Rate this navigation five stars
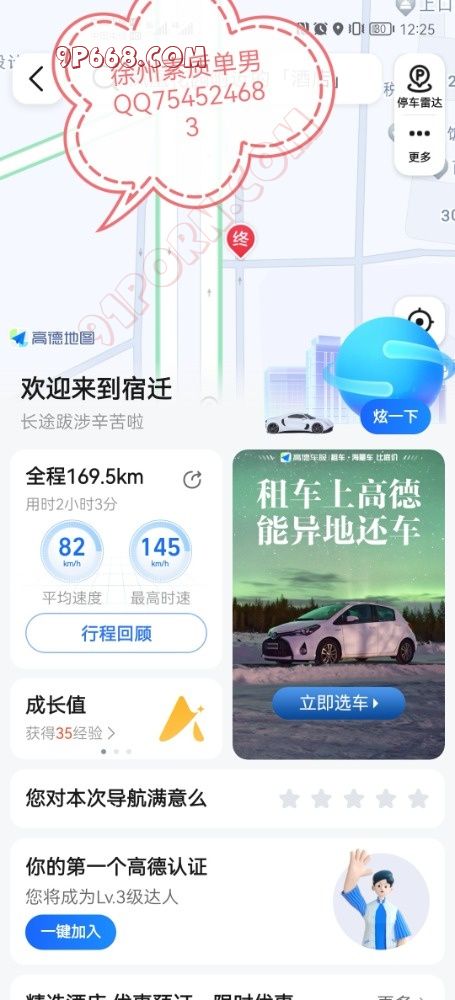 point(418,798)
